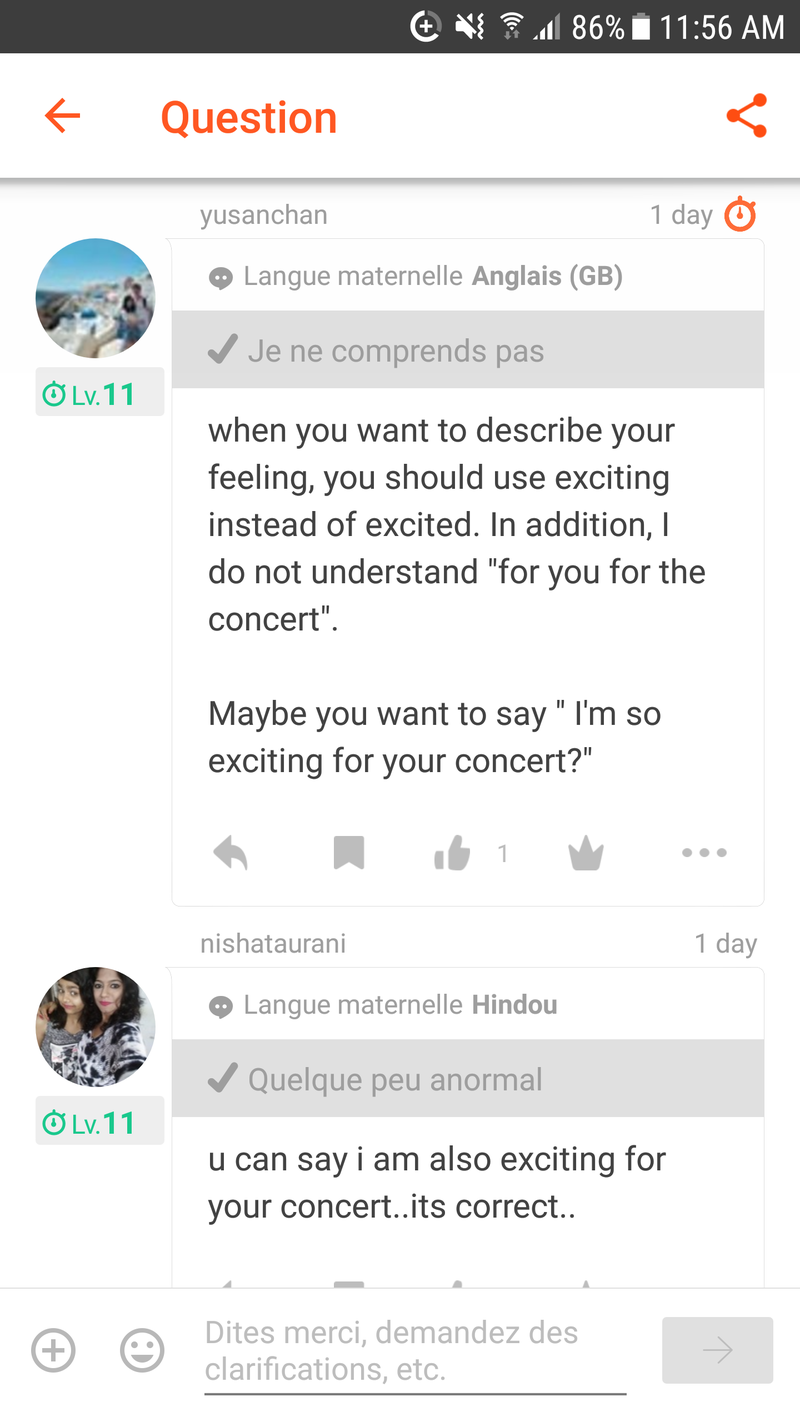Bookmark yusanchan's answer
The width and height of the screenshot is (800, 1422).
pyautogui.click(x=348, y=853)
